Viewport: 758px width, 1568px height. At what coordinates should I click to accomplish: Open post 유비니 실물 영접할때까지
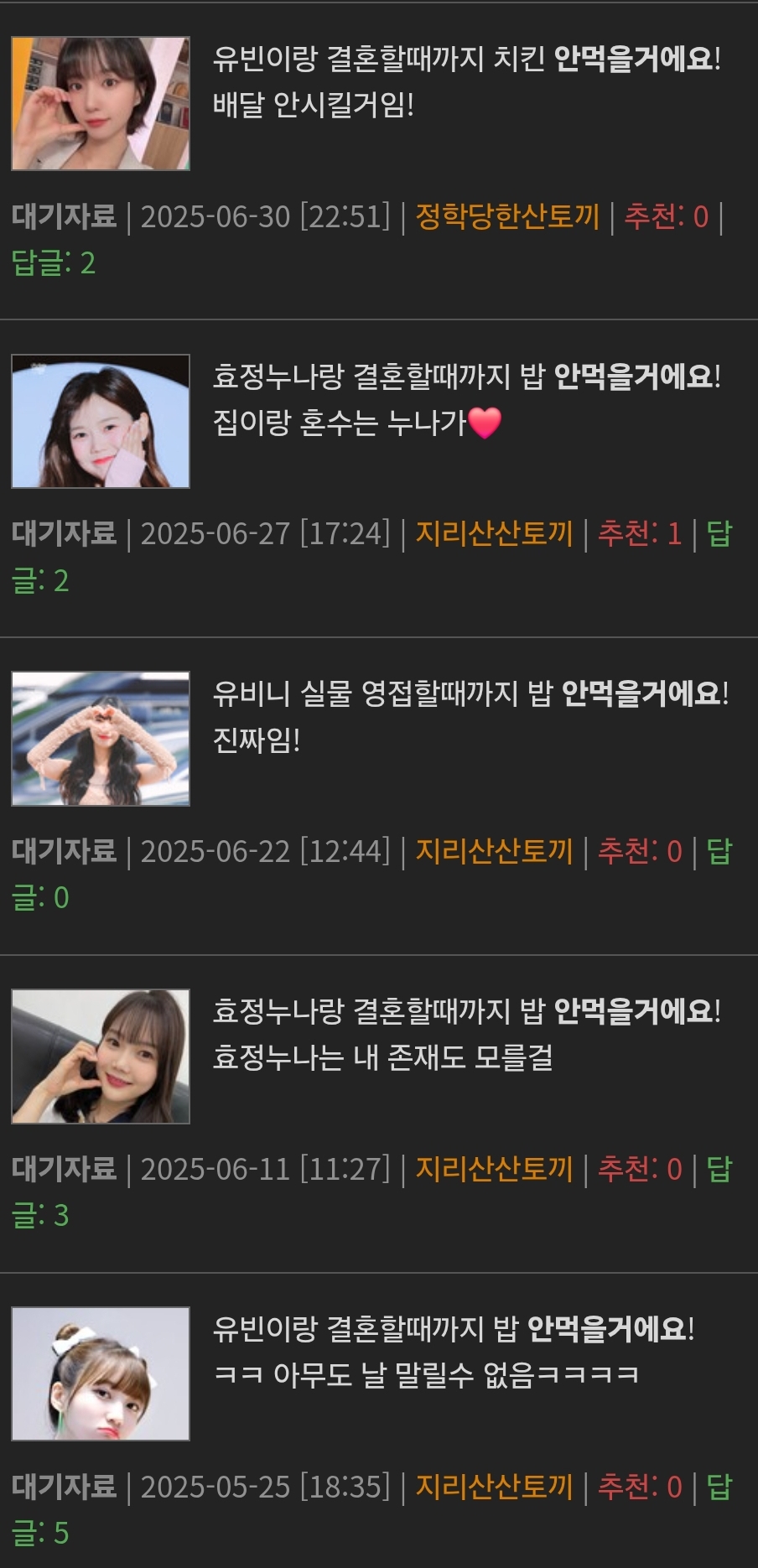tap(470, 716)
